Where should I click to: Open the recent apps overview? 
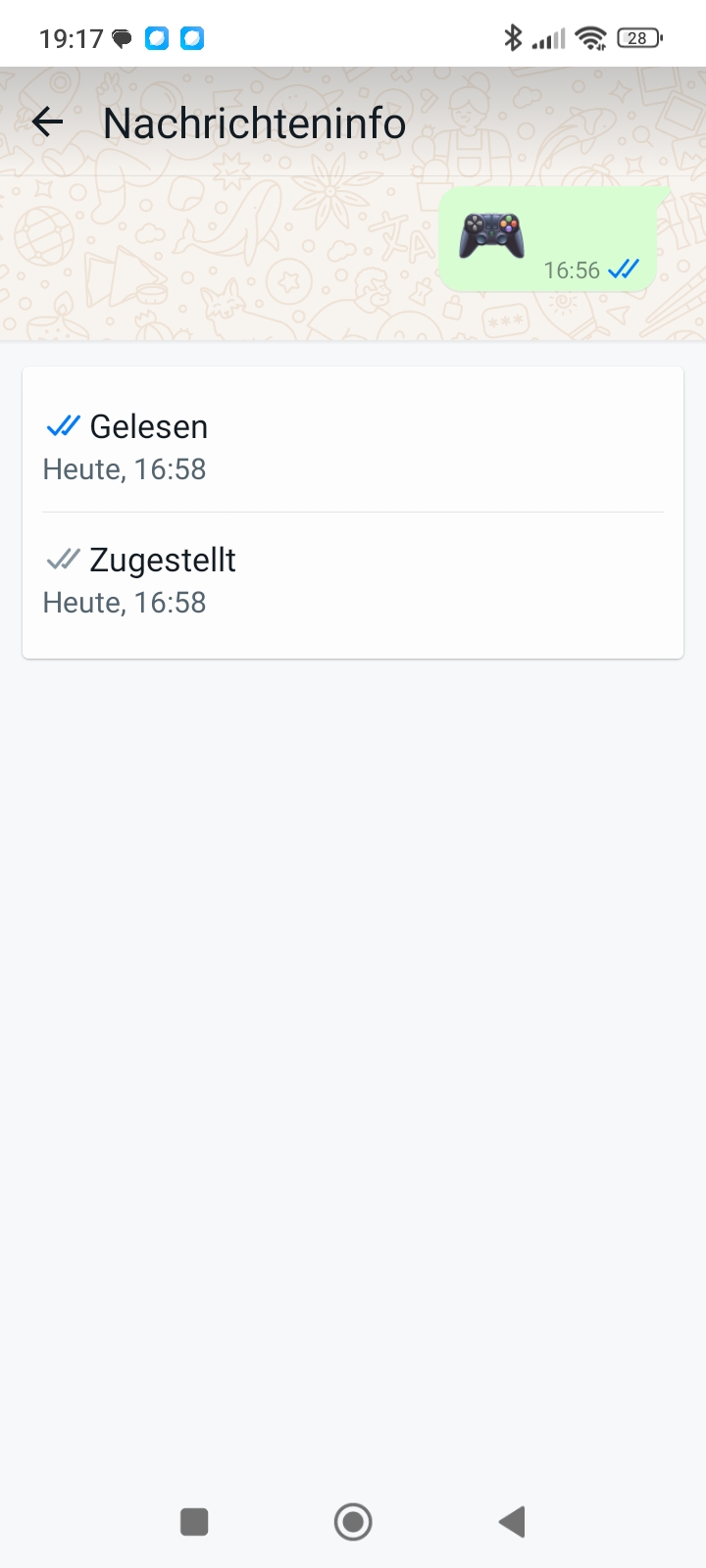pyautogui.click(x=194, y=1522)
